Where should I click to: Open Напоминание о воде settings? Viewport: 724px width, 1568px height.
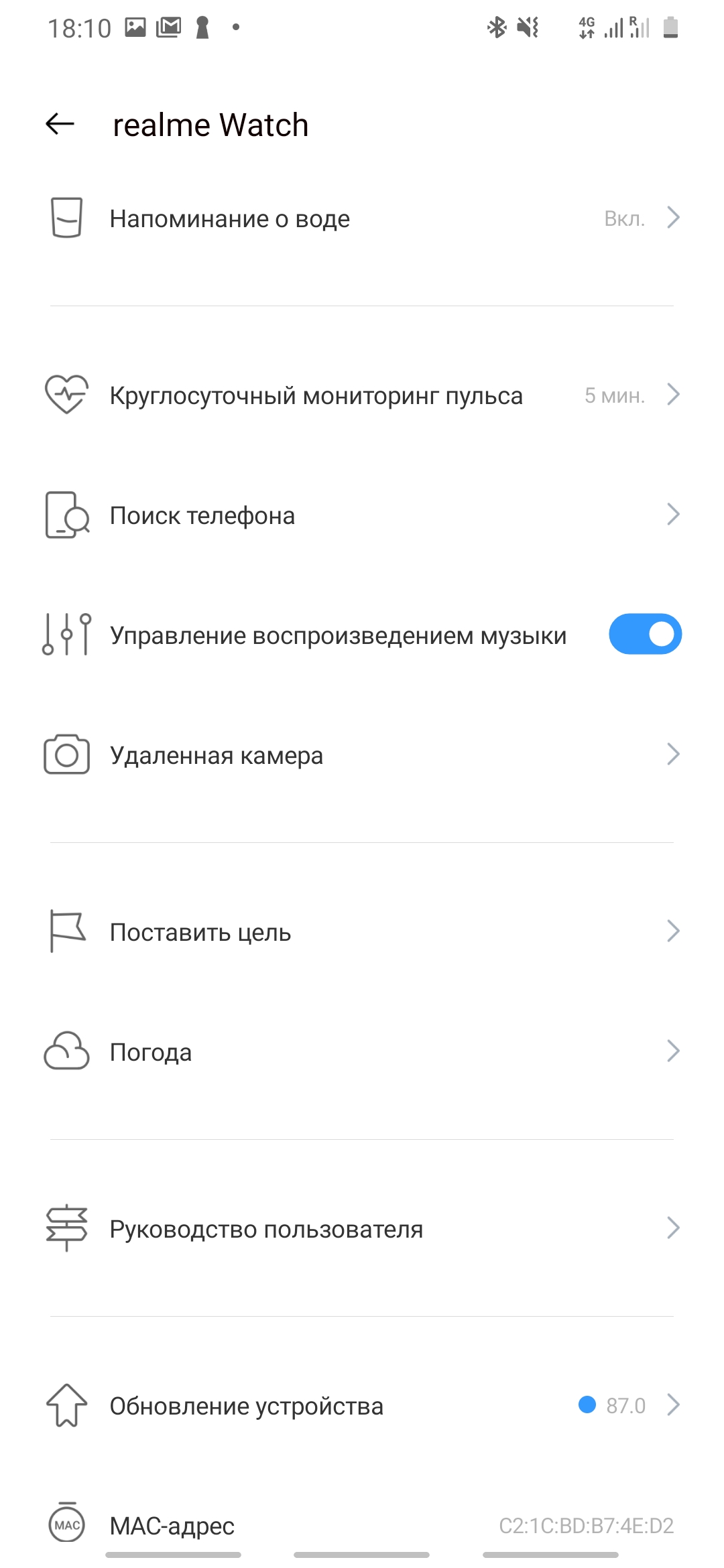click(362, 218)
